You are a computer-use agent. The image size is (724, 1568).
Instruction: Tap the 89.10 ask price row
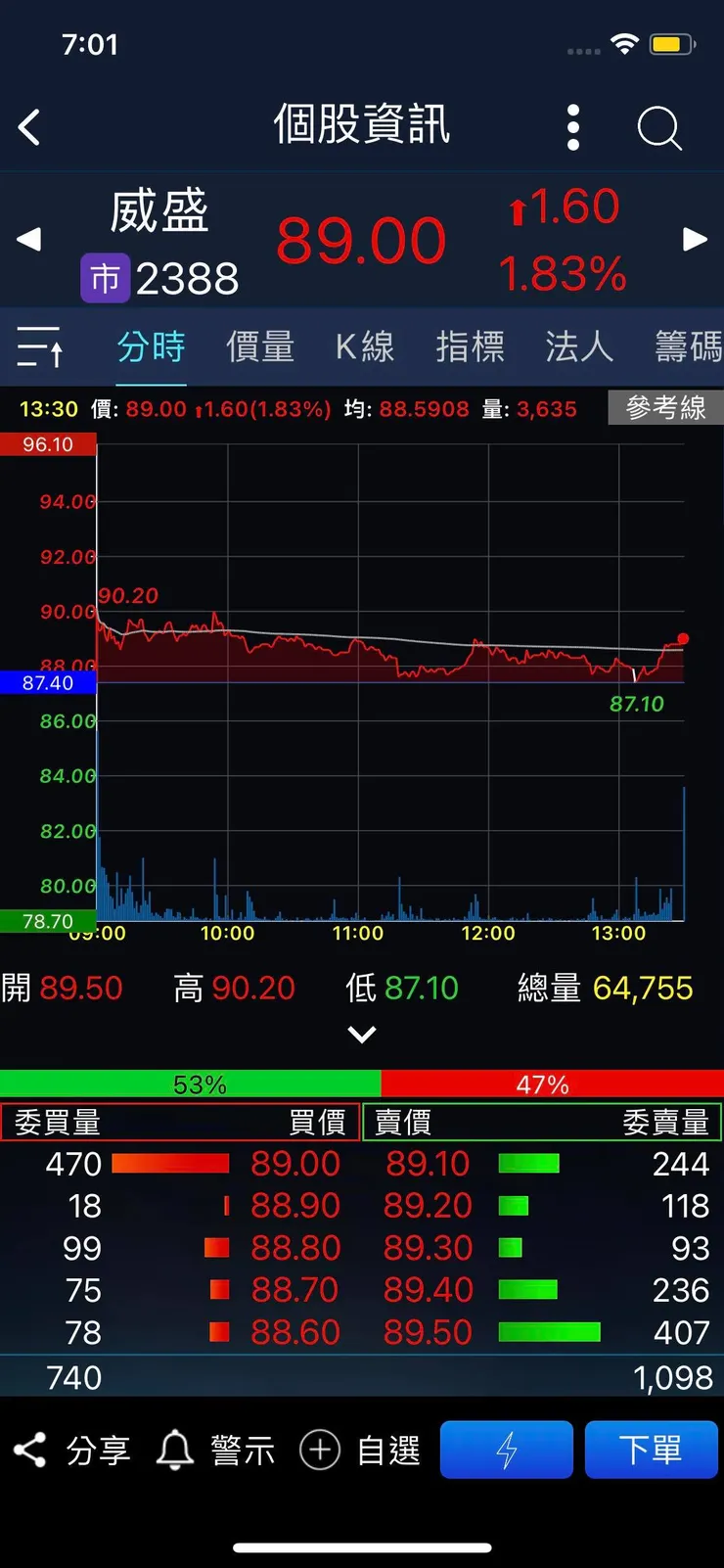pyautogui.click(x=428, y=1163)
